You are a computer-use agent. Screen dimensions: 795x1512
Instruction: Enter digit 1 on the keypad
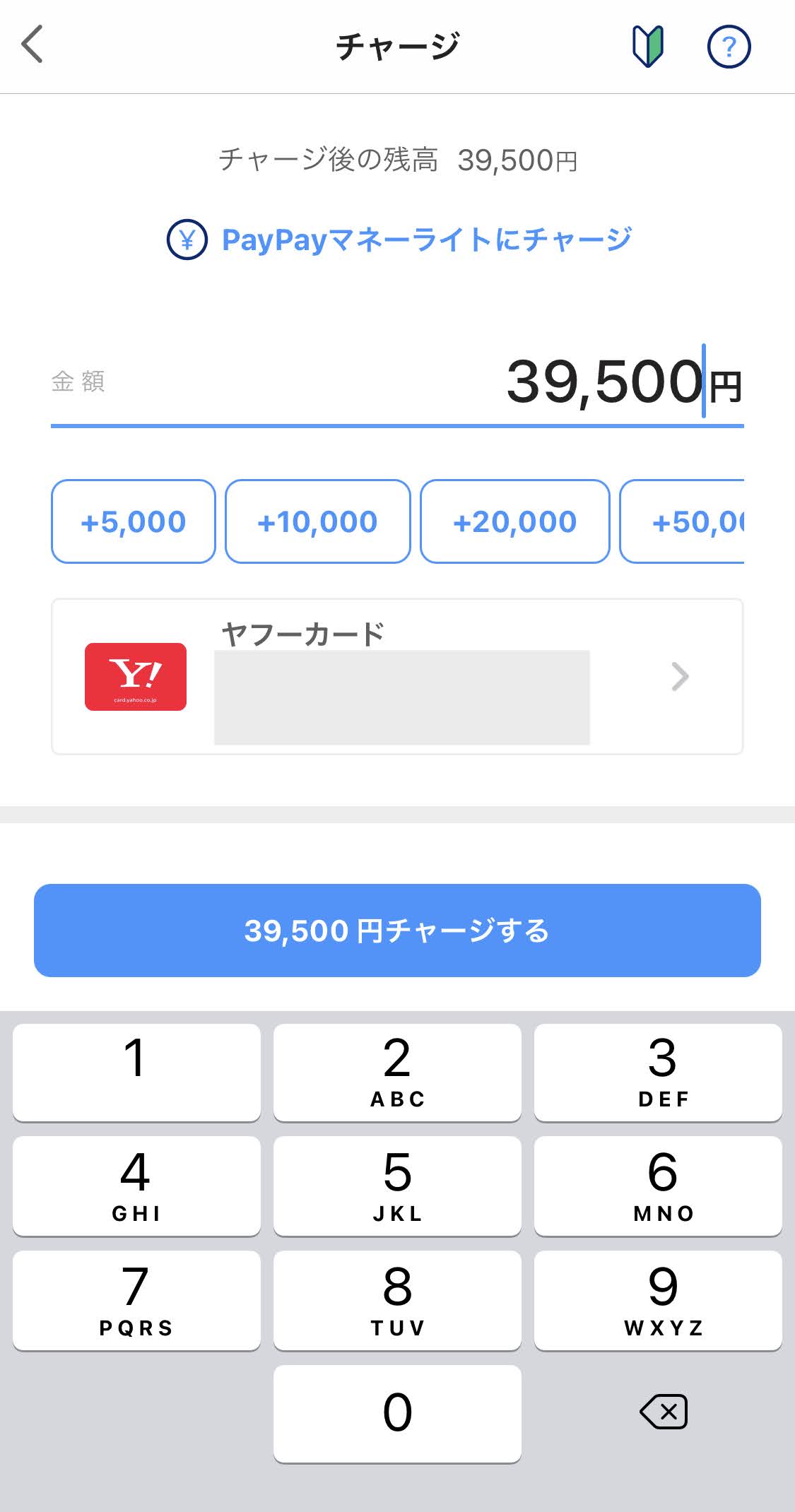pos(136,1072)
